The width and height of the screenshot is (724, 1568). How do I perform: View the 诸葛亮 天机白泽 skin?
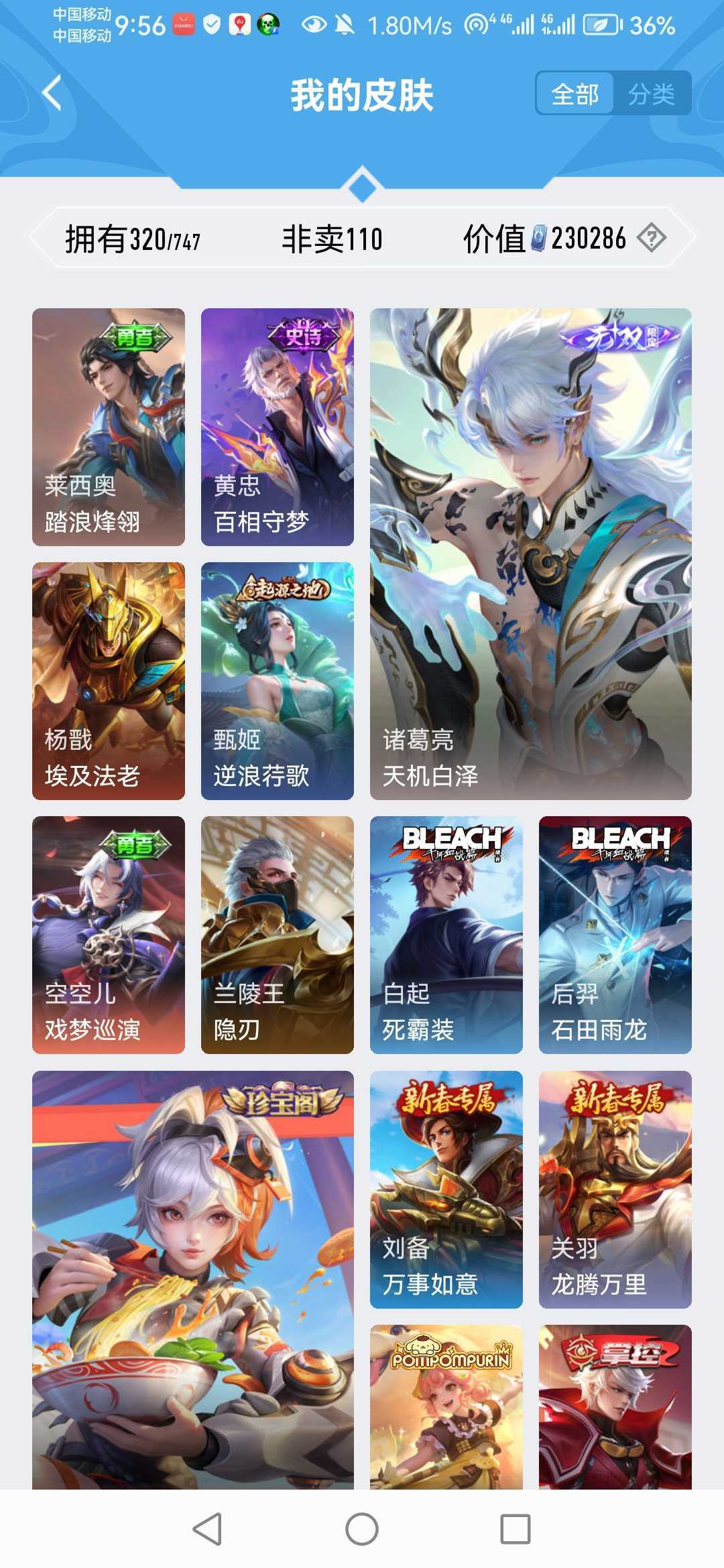530,553
